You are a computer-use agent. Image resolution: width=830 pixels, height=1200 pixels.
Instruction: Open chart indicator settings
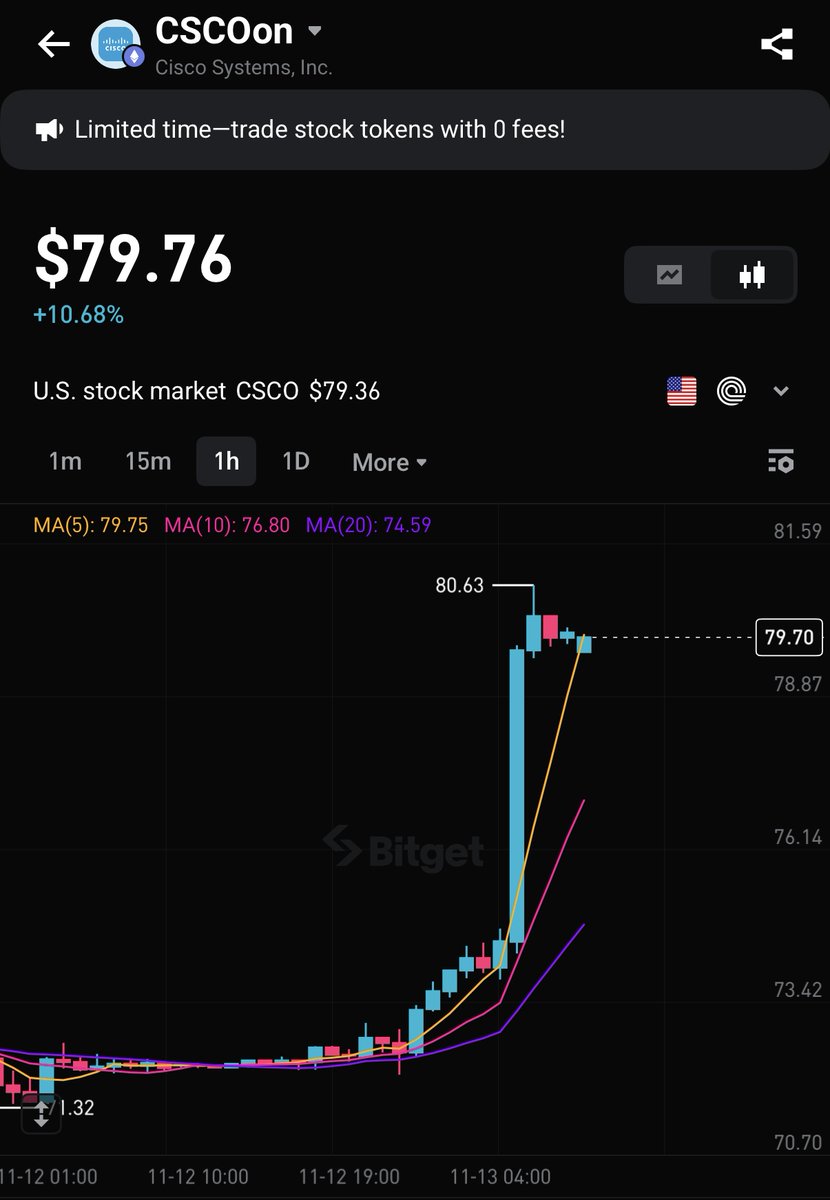coord(780,461)
